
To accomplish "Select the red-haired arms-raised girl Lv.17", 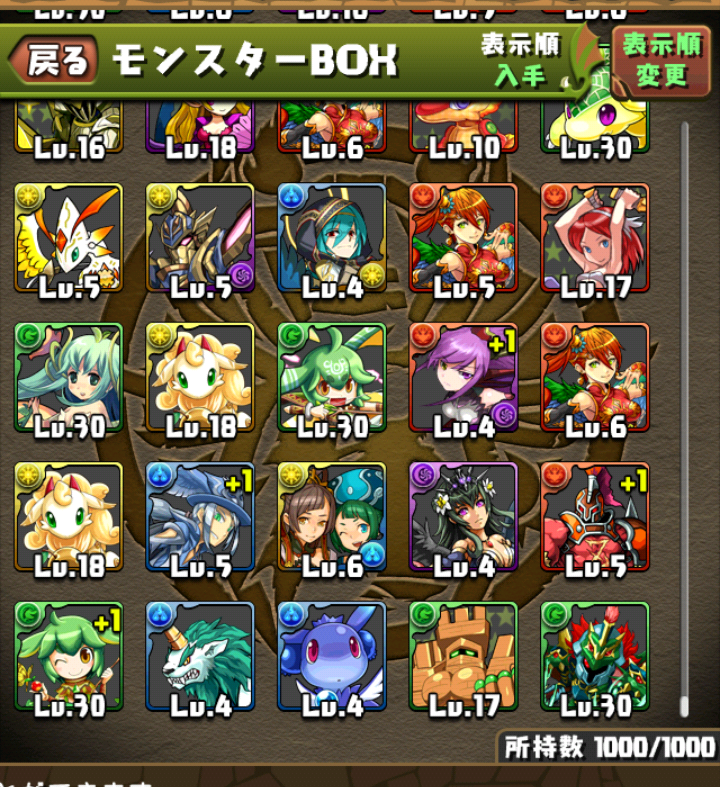I will 594,240.
